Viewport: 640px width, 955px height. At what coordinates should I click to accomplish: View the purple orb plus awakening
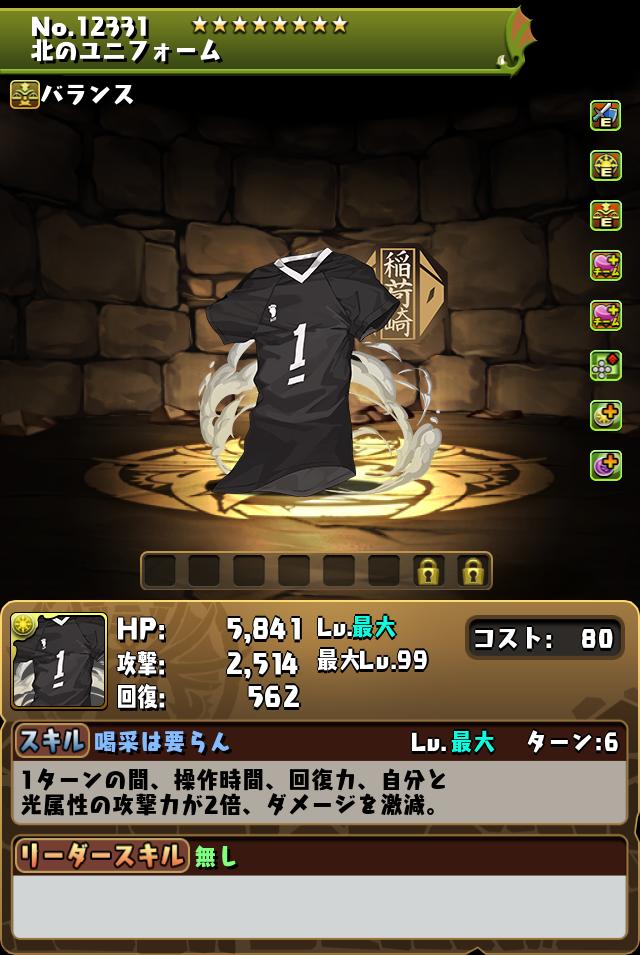coord(605,465)
